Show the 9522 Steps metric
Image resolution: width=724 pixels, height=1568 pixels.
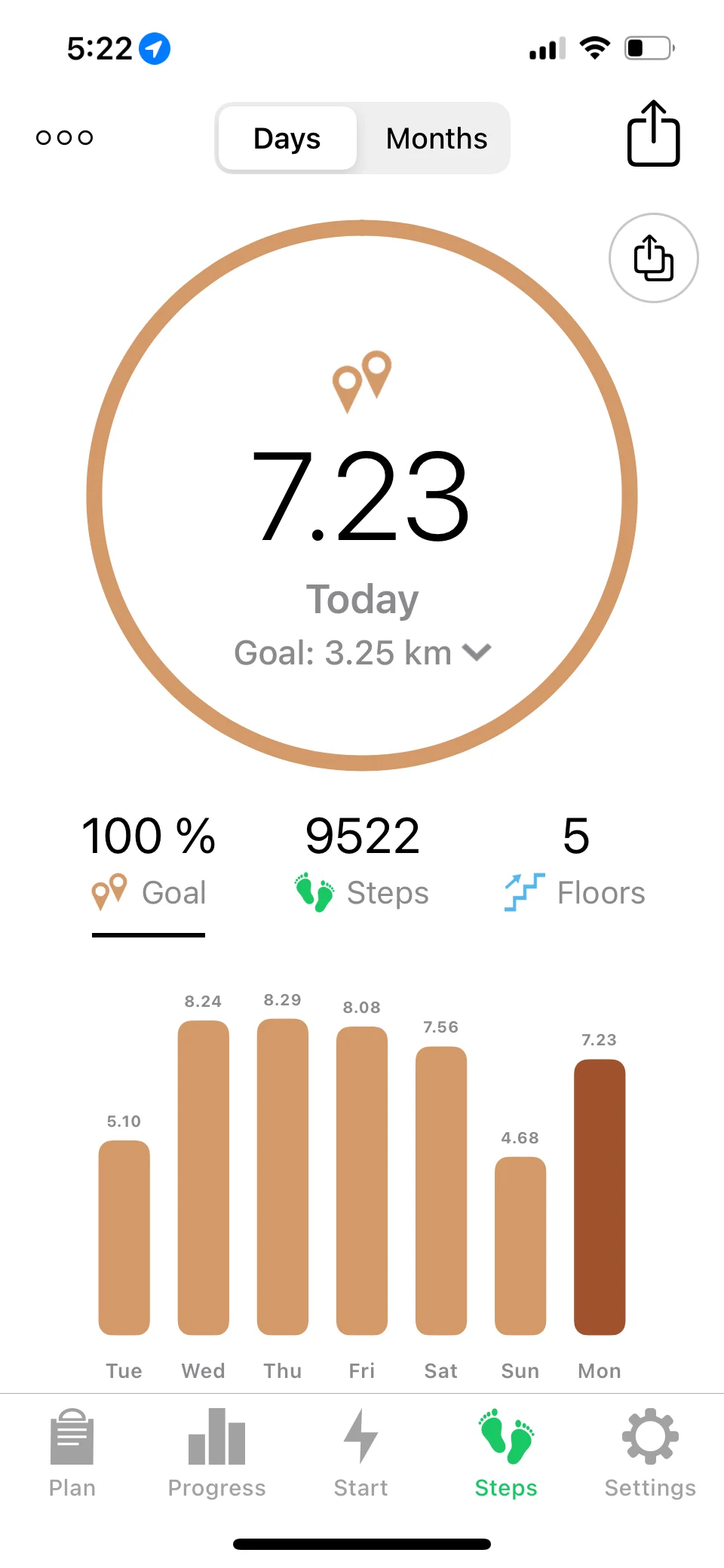click(x=362, y=862)
